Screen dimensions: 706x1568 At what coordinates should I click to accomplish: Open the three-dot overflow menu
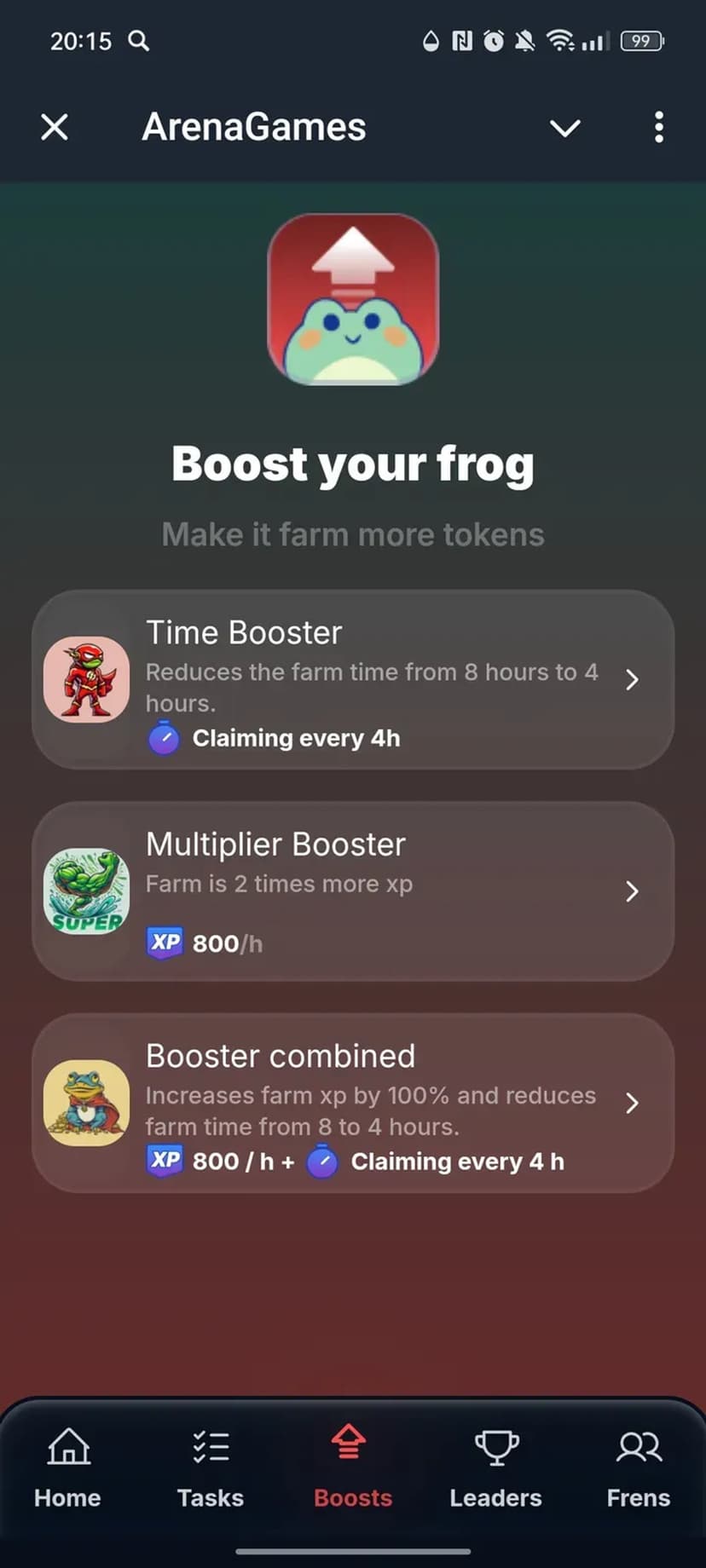click(x=658, y=128)
